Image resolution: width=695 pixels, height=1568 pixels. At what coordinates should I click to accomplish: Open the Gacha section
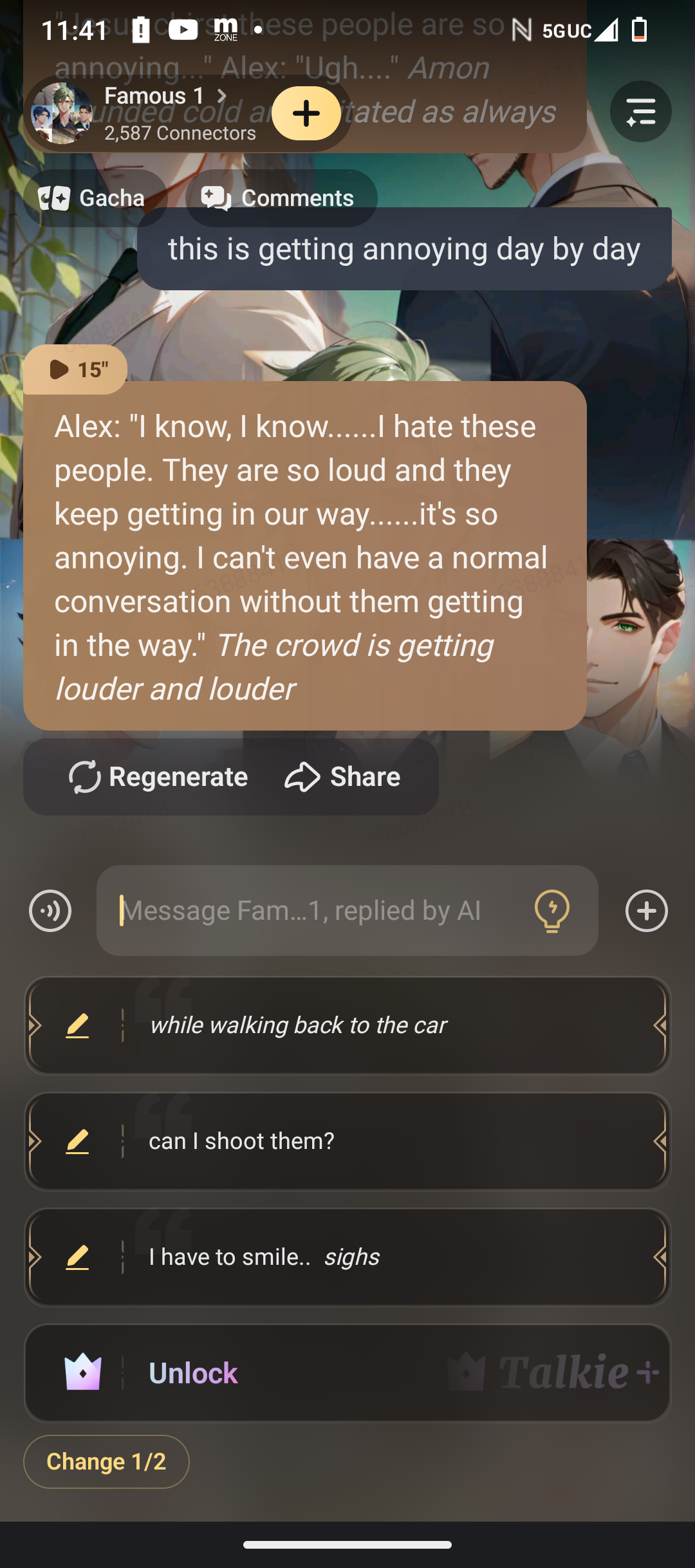pyautogui.click(x=95, y=198)
